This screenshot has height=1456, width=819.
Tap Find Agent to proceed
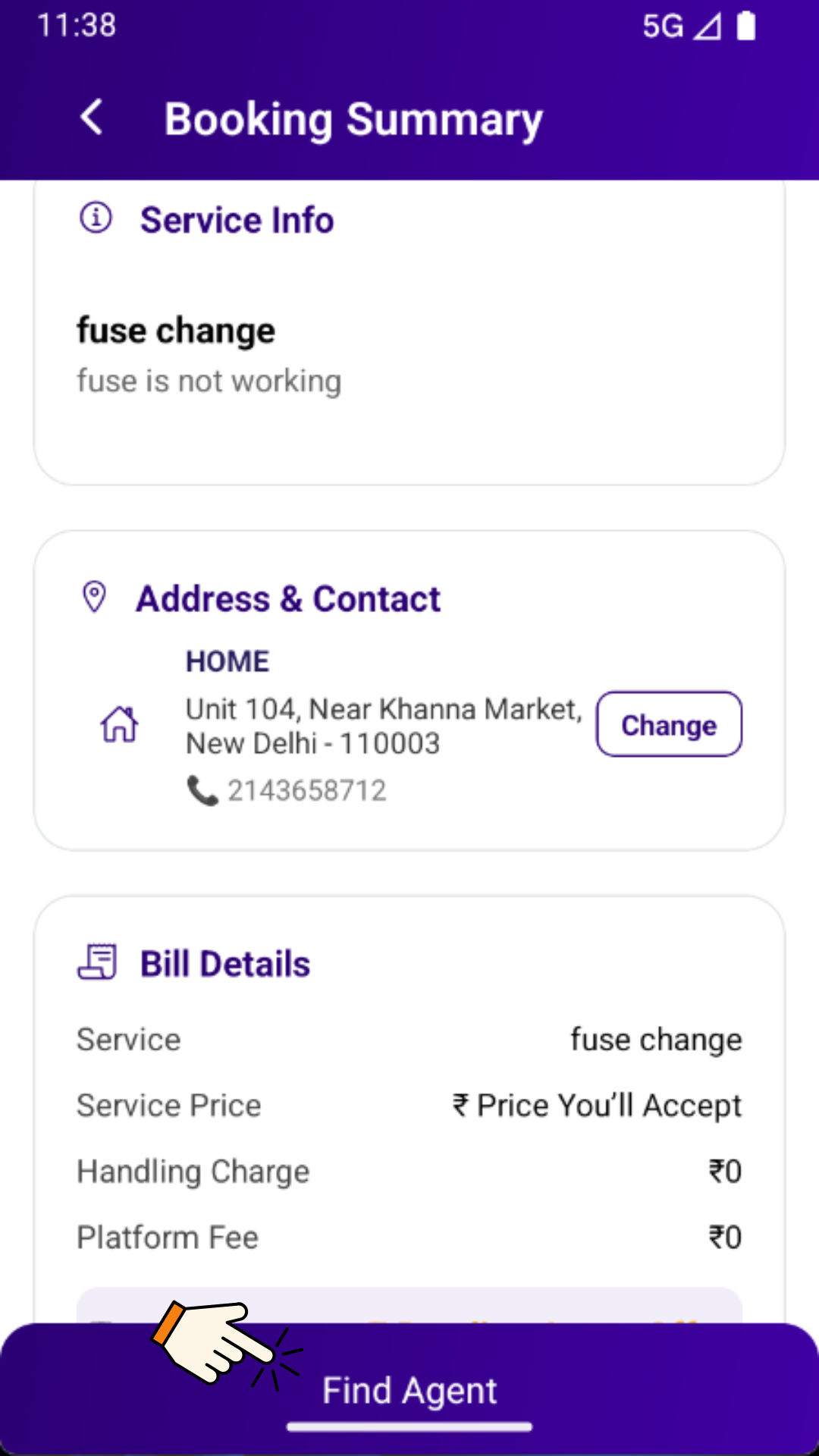[x=409, y=1389]
